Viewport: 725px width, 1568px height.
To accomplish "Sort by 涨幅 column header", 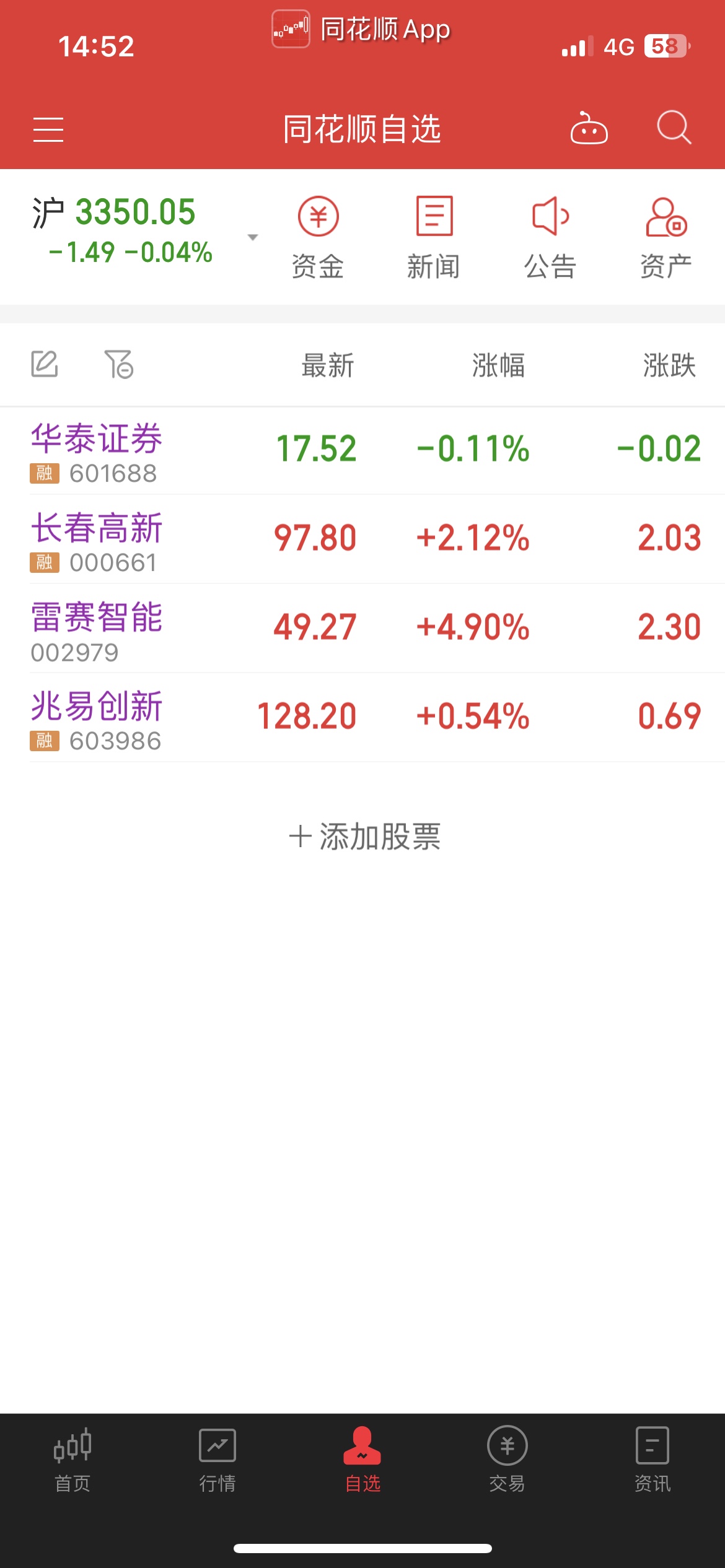I will pos(498,365).
